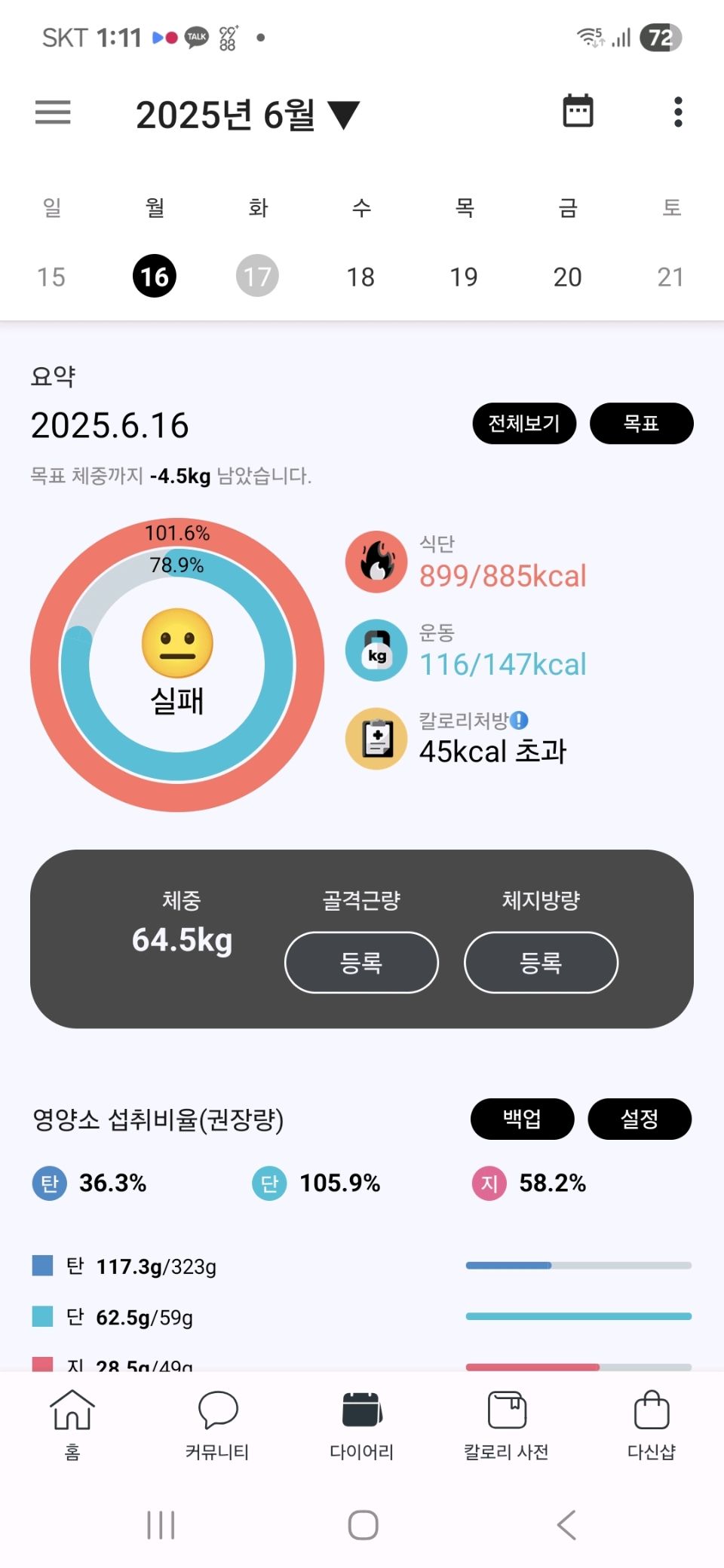Tap the system back button

566,1525
